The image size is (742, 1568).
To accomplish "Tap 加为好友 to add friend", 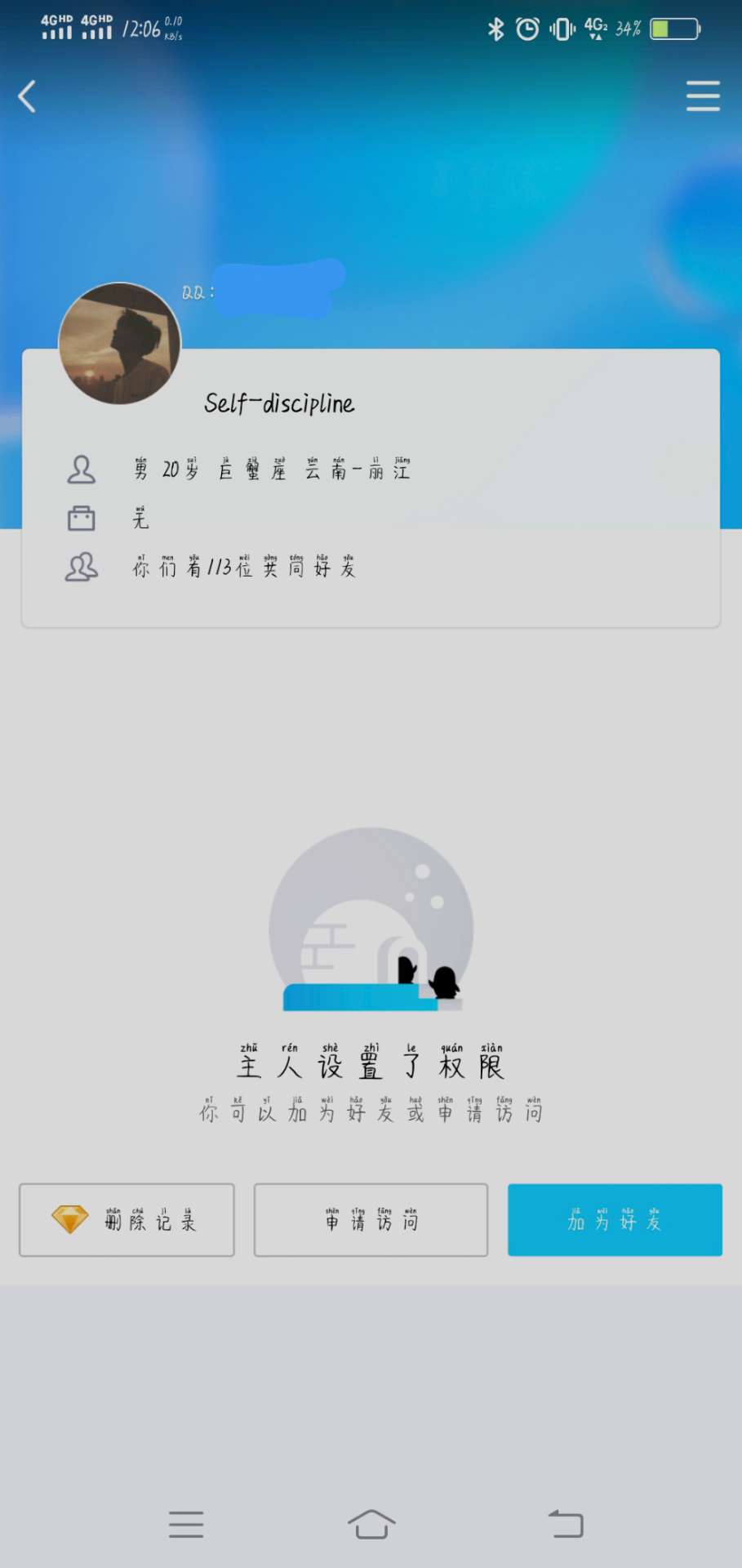I will point(615,1220).
